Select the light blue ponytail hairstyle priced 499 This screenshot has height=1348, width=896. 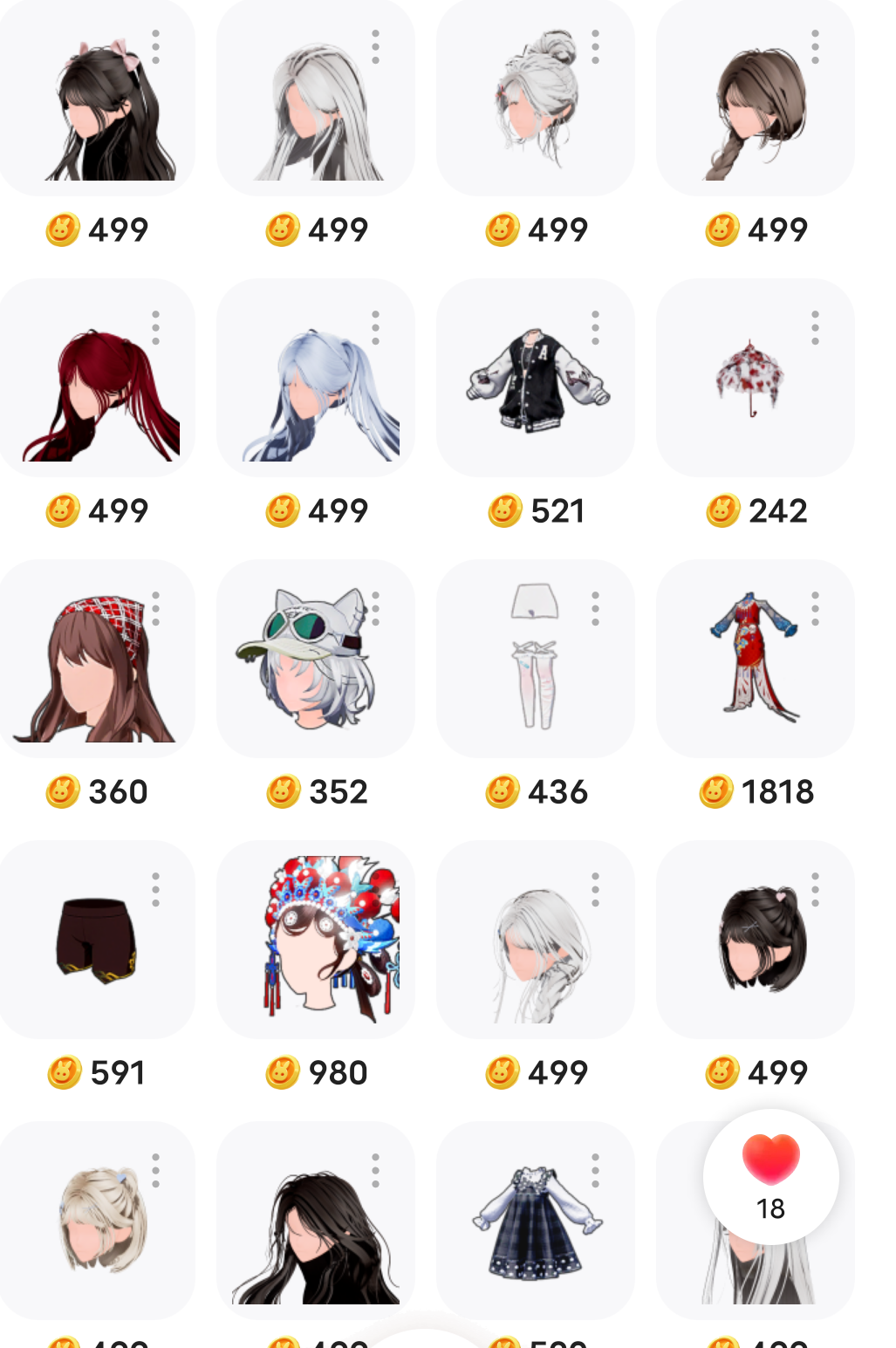click(x=314, y=379)
